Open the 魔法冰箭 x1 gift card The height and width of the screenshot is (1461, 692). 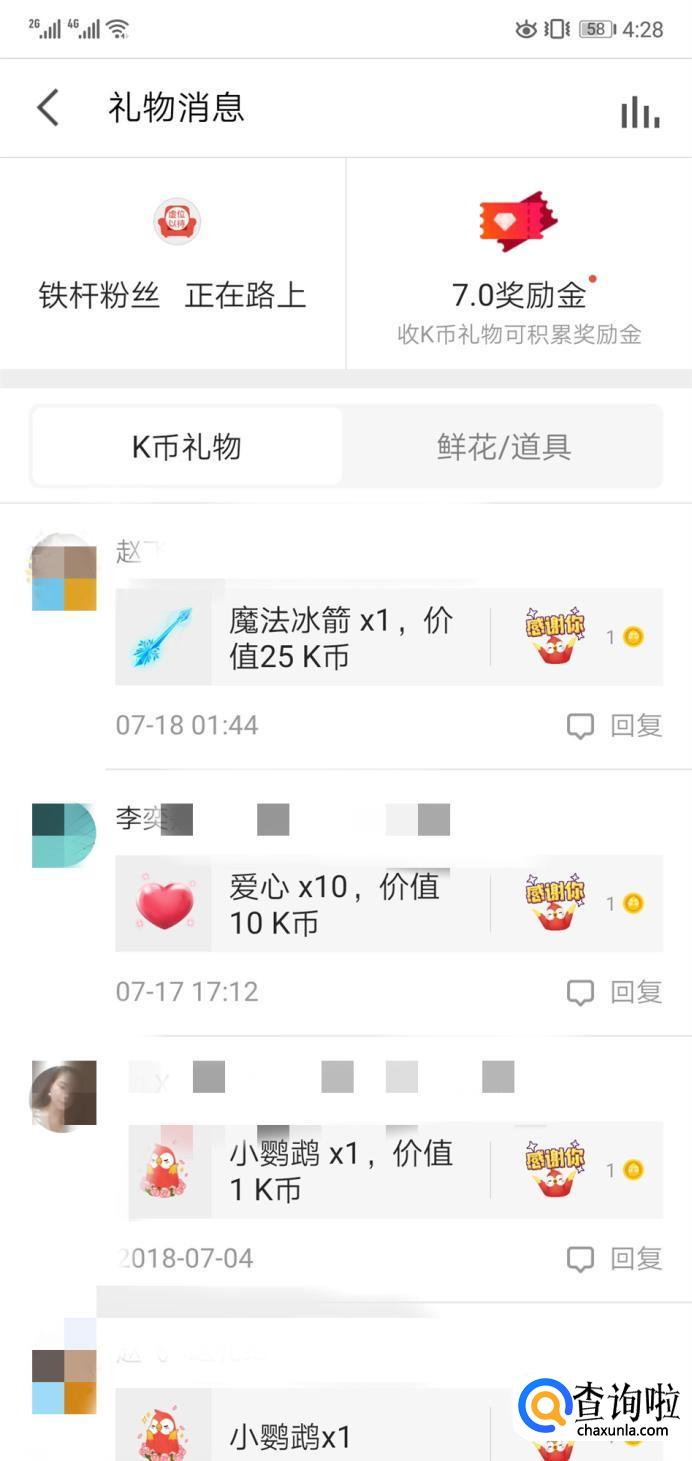click(x=300, y=638)
